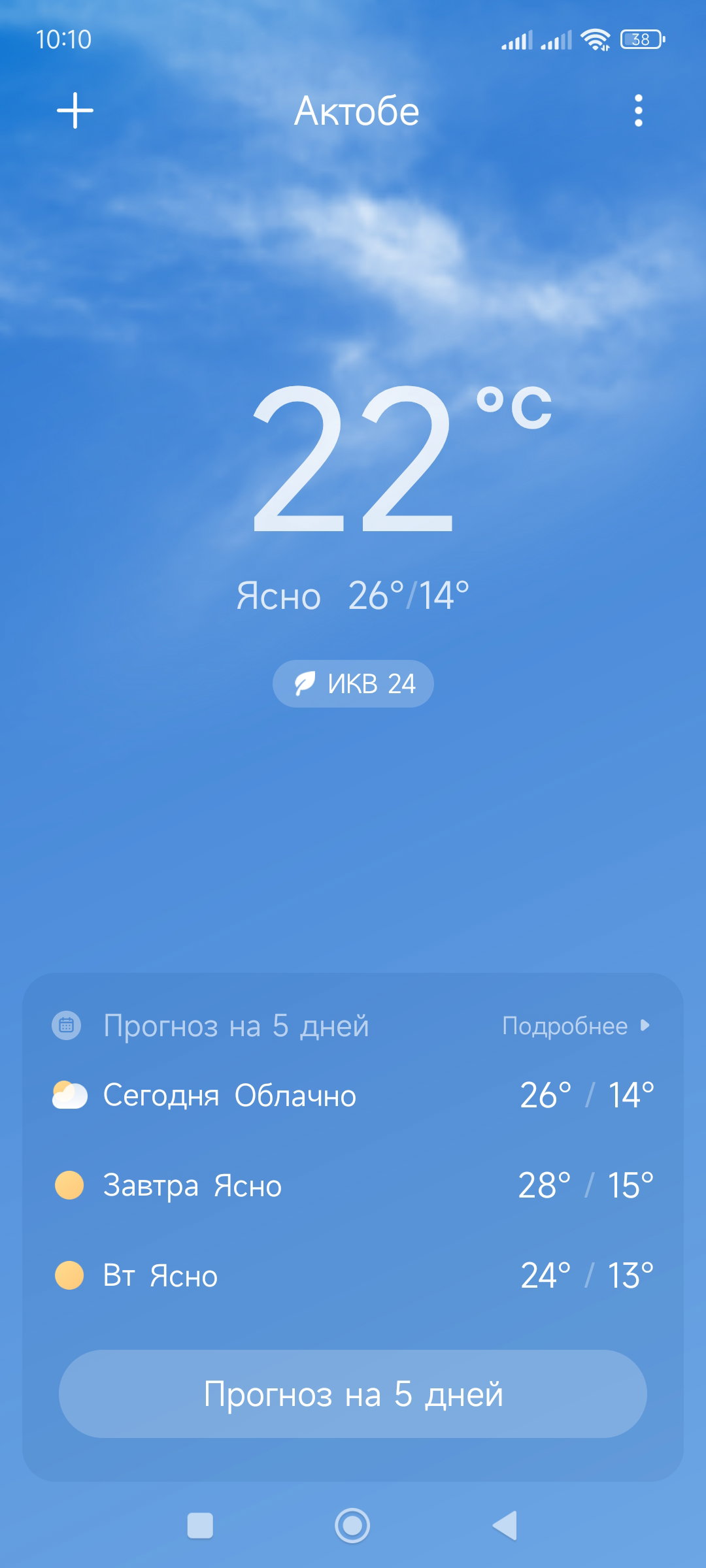This screenshot has width=706, height=1568.
Task: Open today's Облачно forecast row
Action: (353, 1095)
